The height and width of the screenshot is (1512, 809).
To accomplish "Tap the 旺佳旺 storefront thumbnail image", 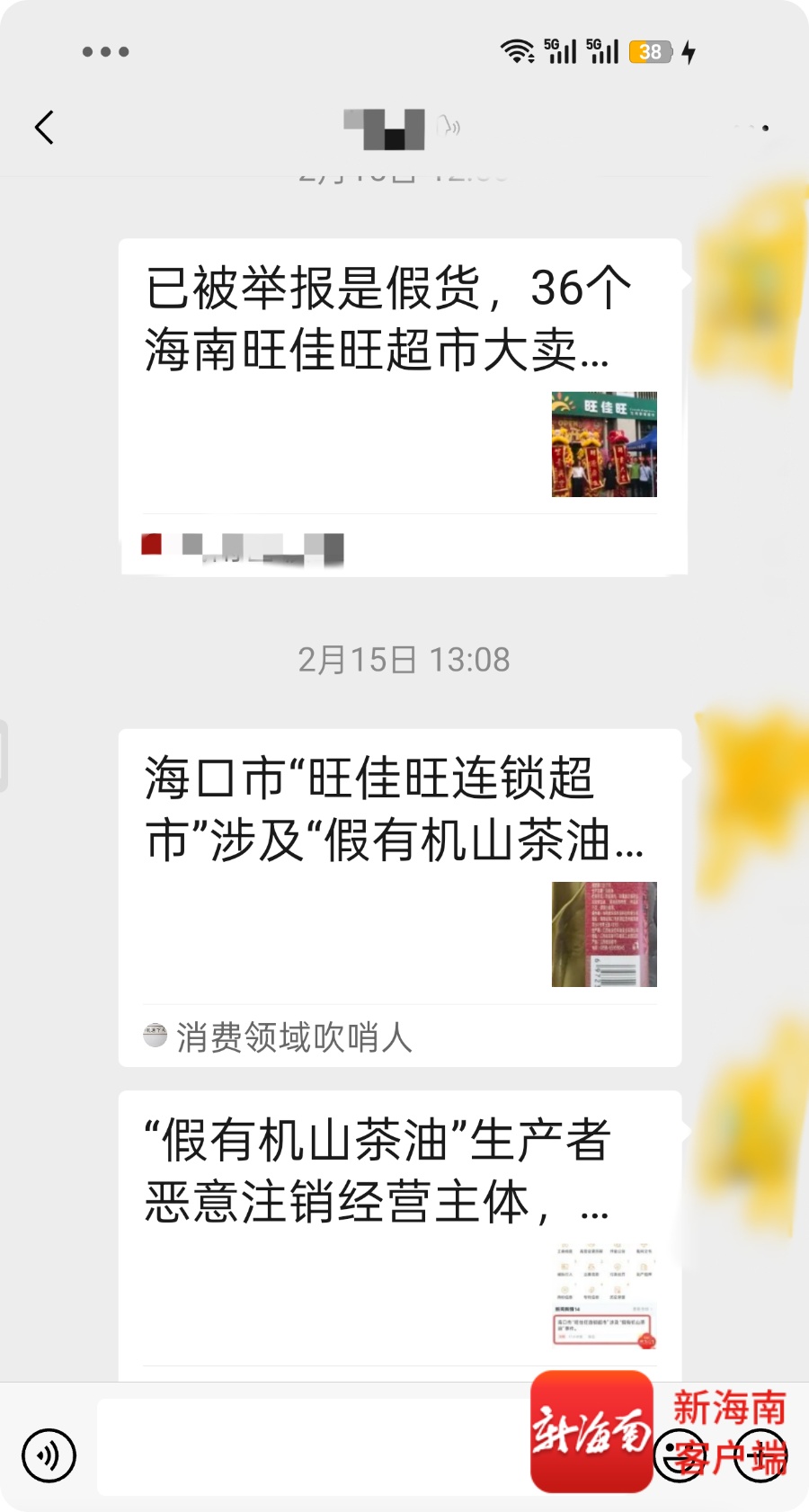I will (x=603, y=441).
